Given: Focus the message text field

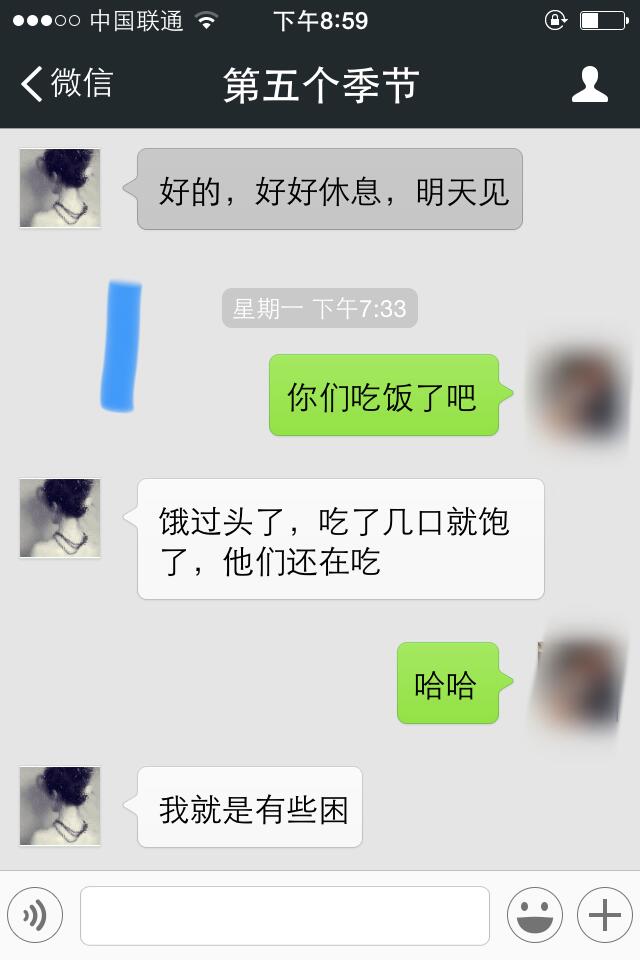Looking at the screenshot, I should click(285, 915).
